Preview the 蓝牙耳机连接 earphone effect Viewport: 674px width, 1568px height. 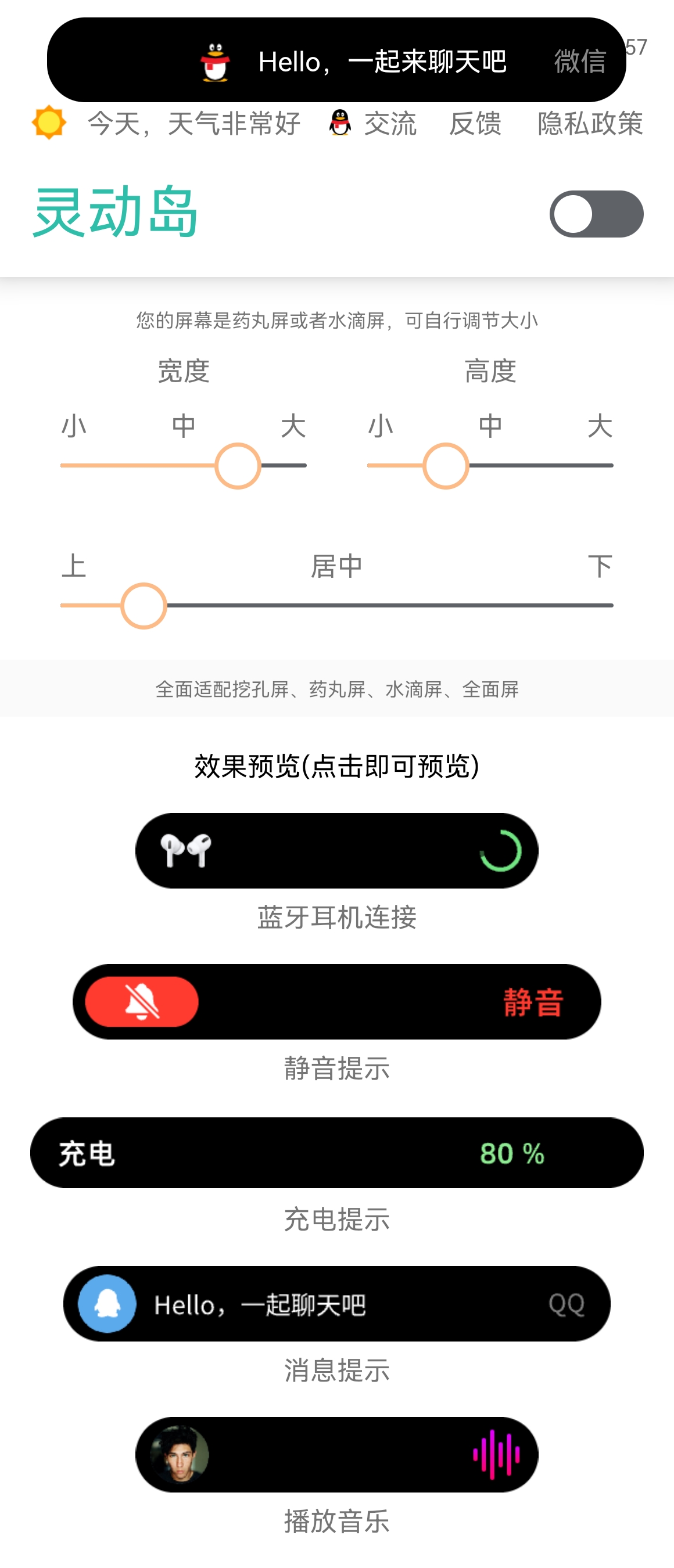[336, 850]
